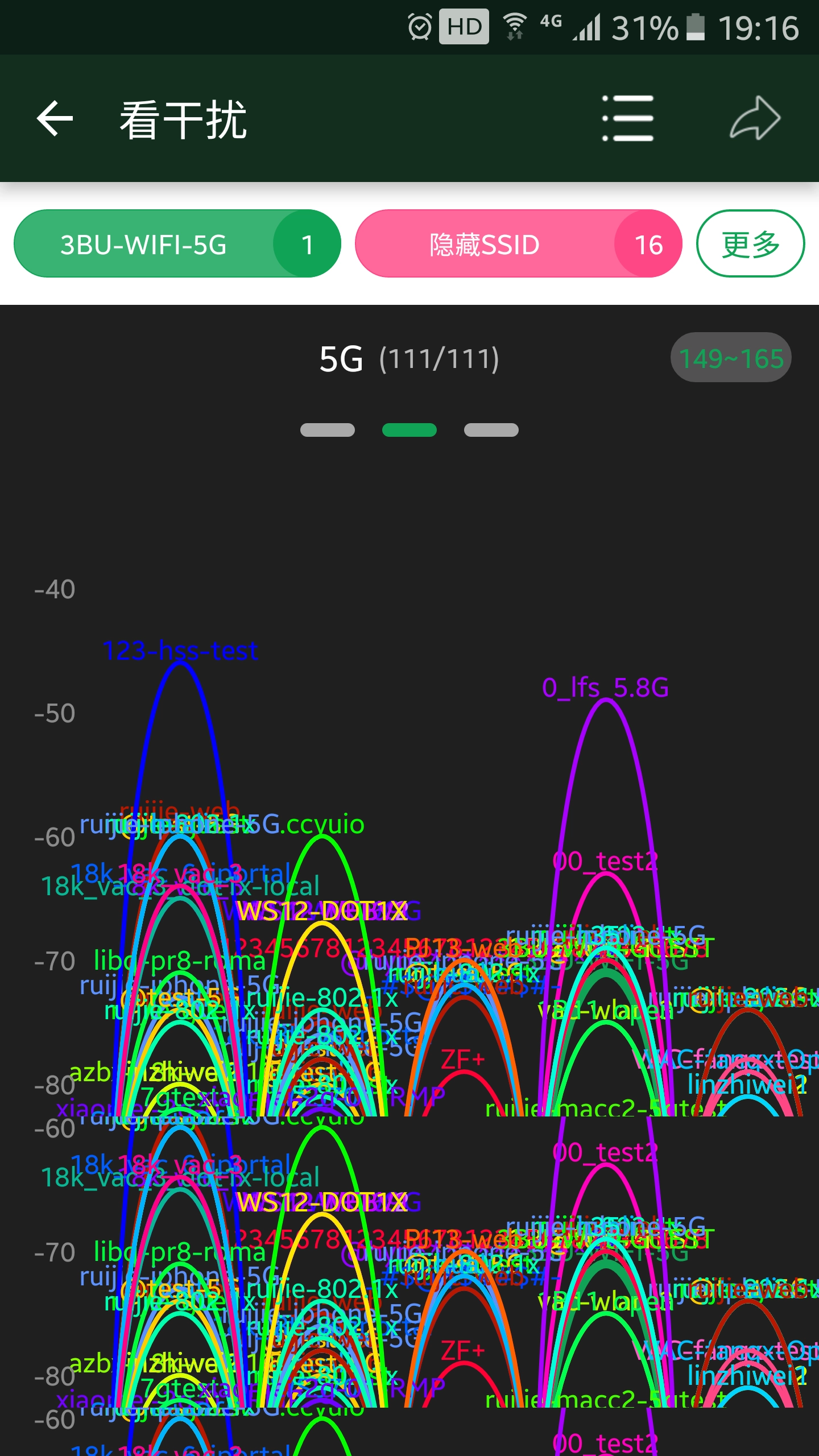Go back using the arrow icon
The width and height of the screenshot is (819, 1456).
tap(55, 118)
